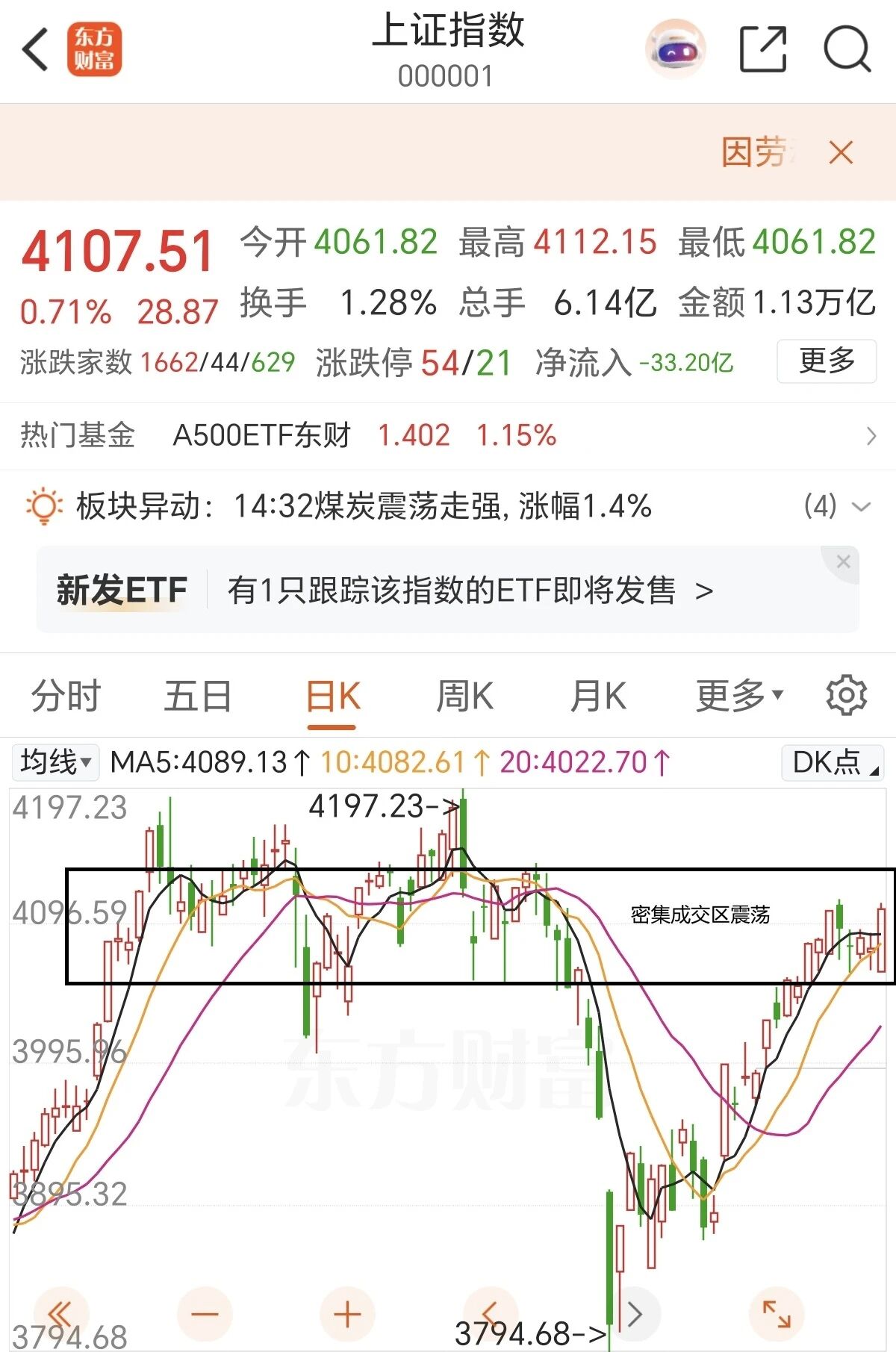Open search with the magnifier icon
Image resolution: width=896 pixels, height=1352 pixels.
click(x=847, y=49)
